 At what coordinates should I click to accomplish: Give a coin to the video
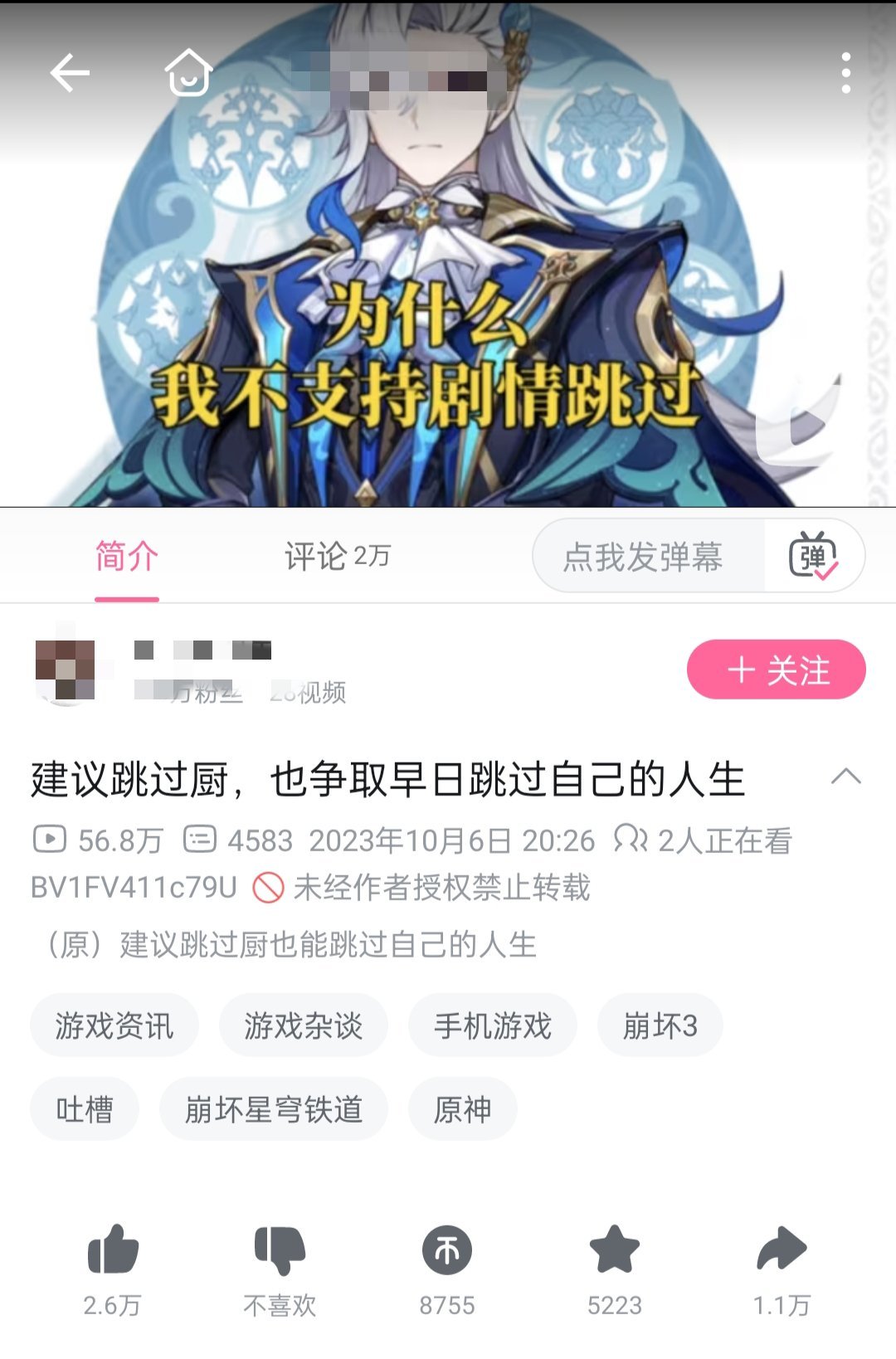(x=447, y=1250)
